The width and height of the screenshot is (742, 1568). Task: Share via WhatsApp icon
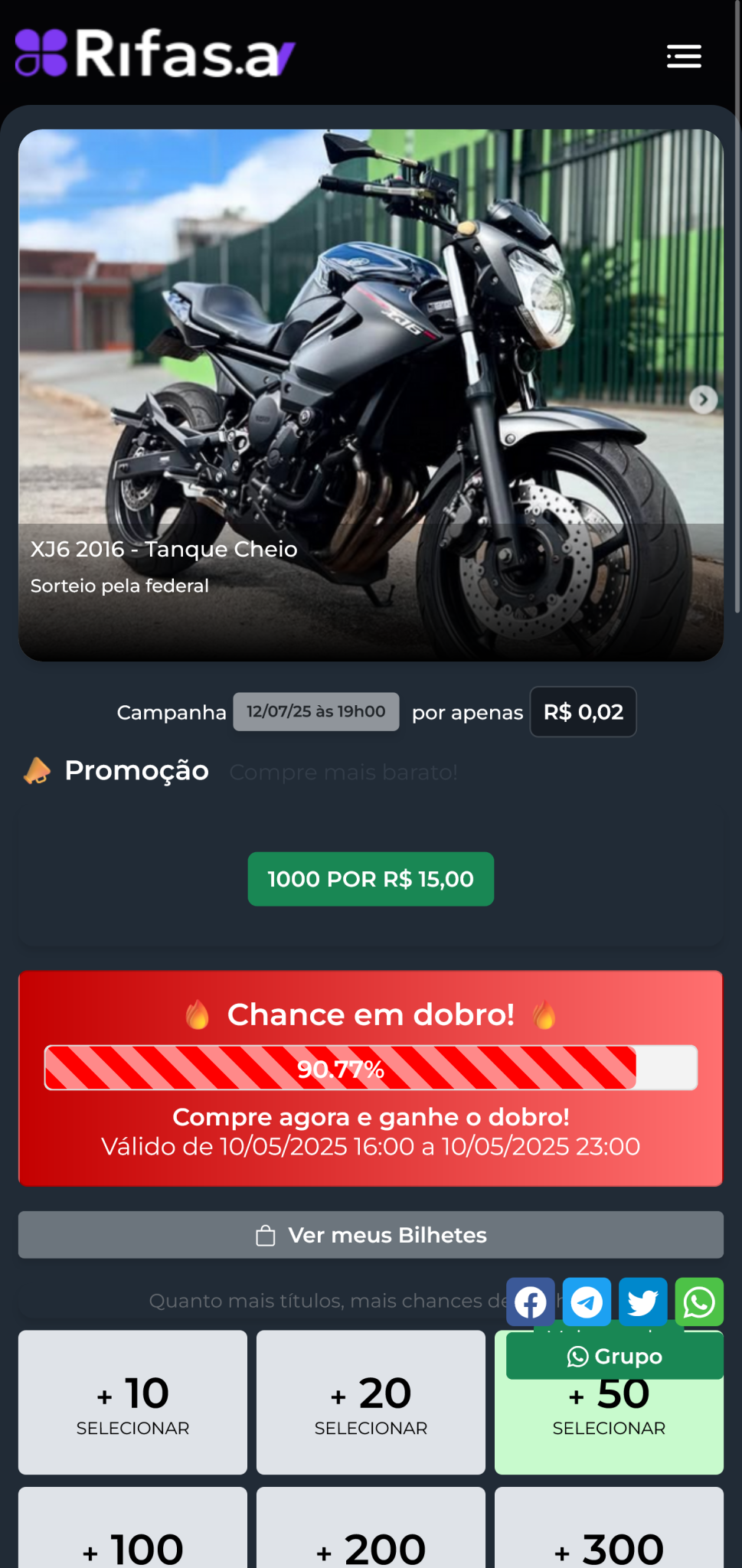pos(699,1302)
